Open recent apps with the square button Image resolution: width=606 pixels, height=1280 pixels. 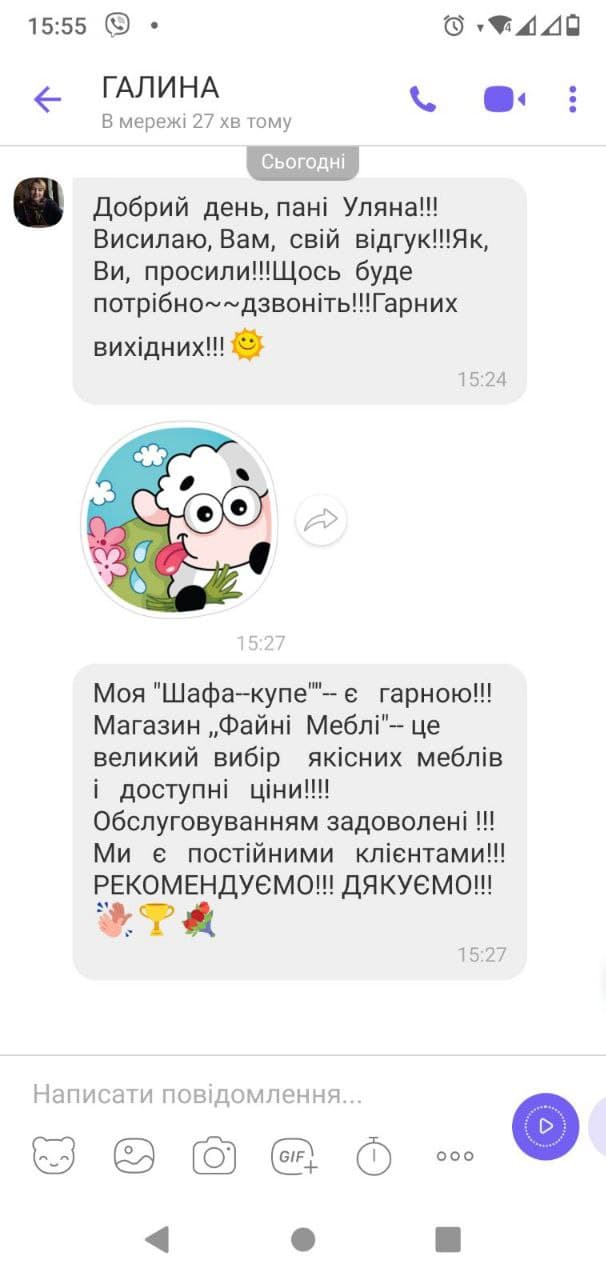[448, 1240]
